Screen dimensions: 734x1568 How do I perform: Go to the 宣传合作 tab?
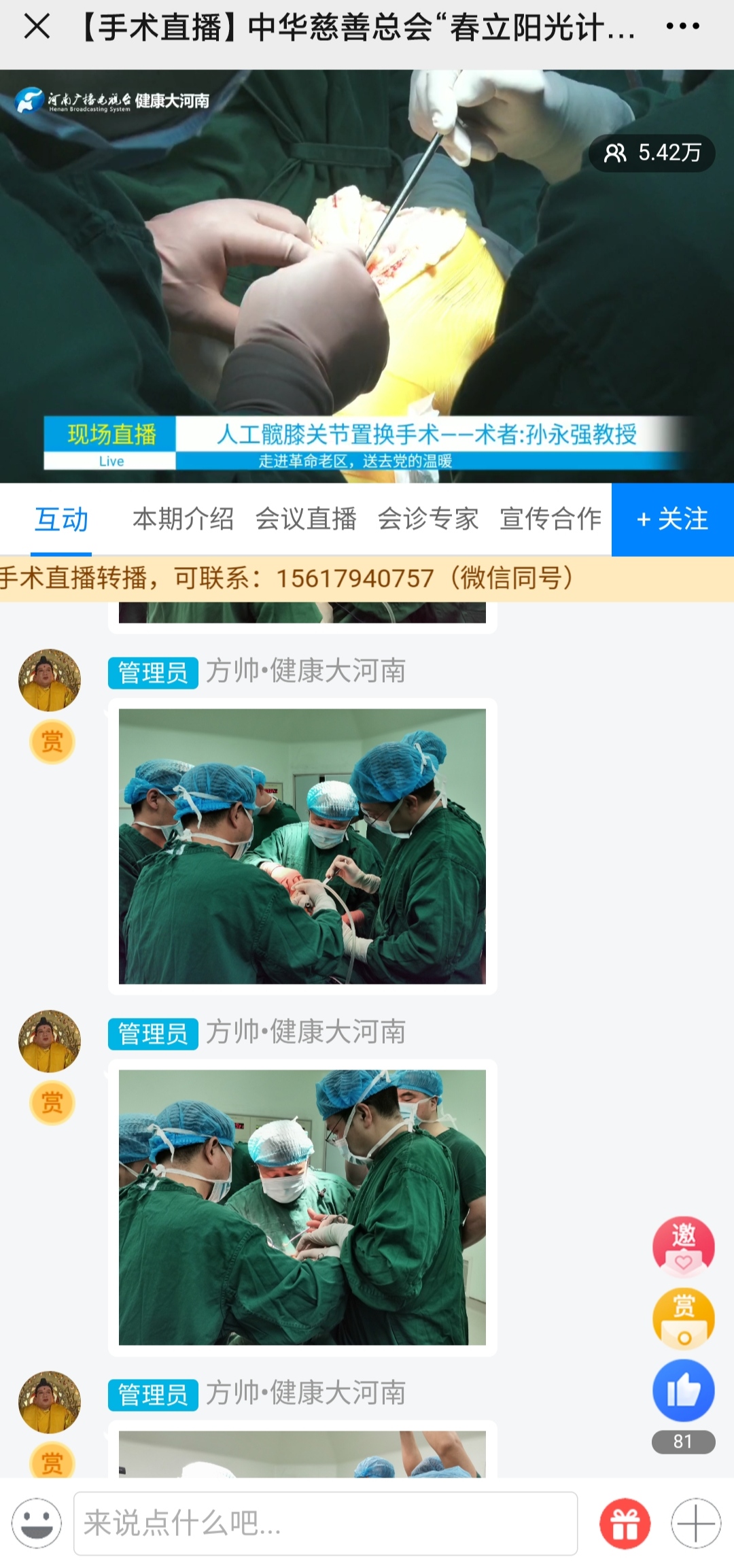coord(550,519)
